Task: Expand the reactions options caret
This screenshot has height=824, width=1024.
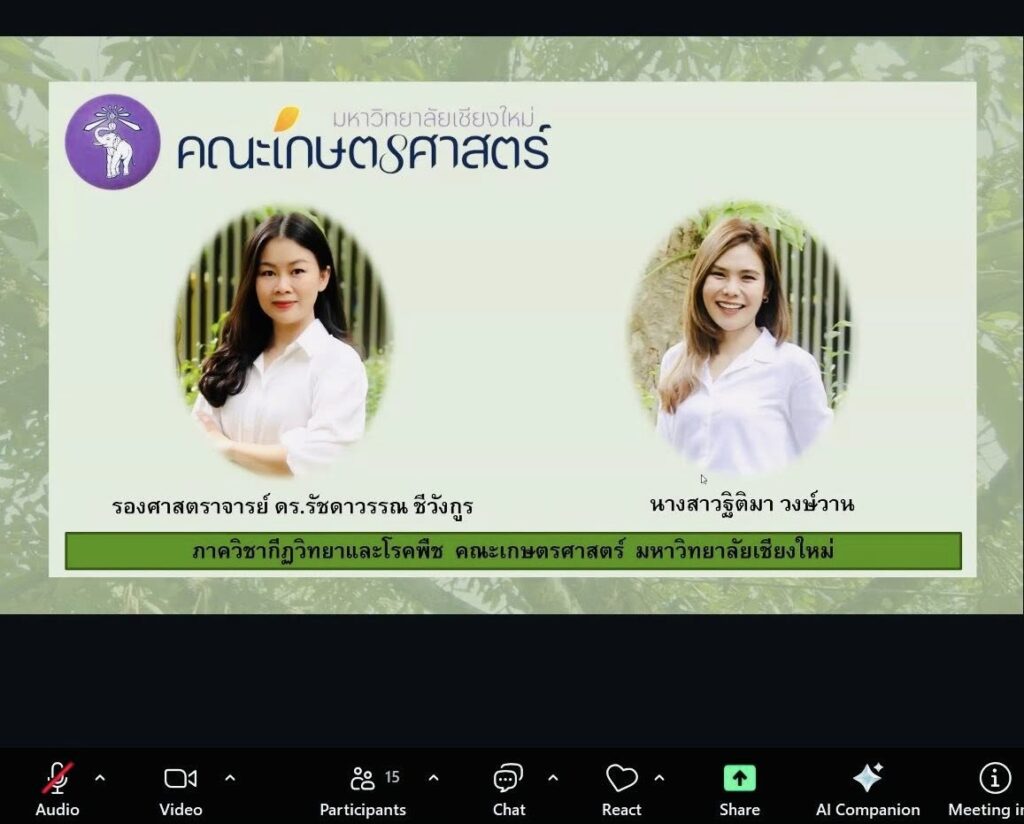Action: tap(659, 778)
